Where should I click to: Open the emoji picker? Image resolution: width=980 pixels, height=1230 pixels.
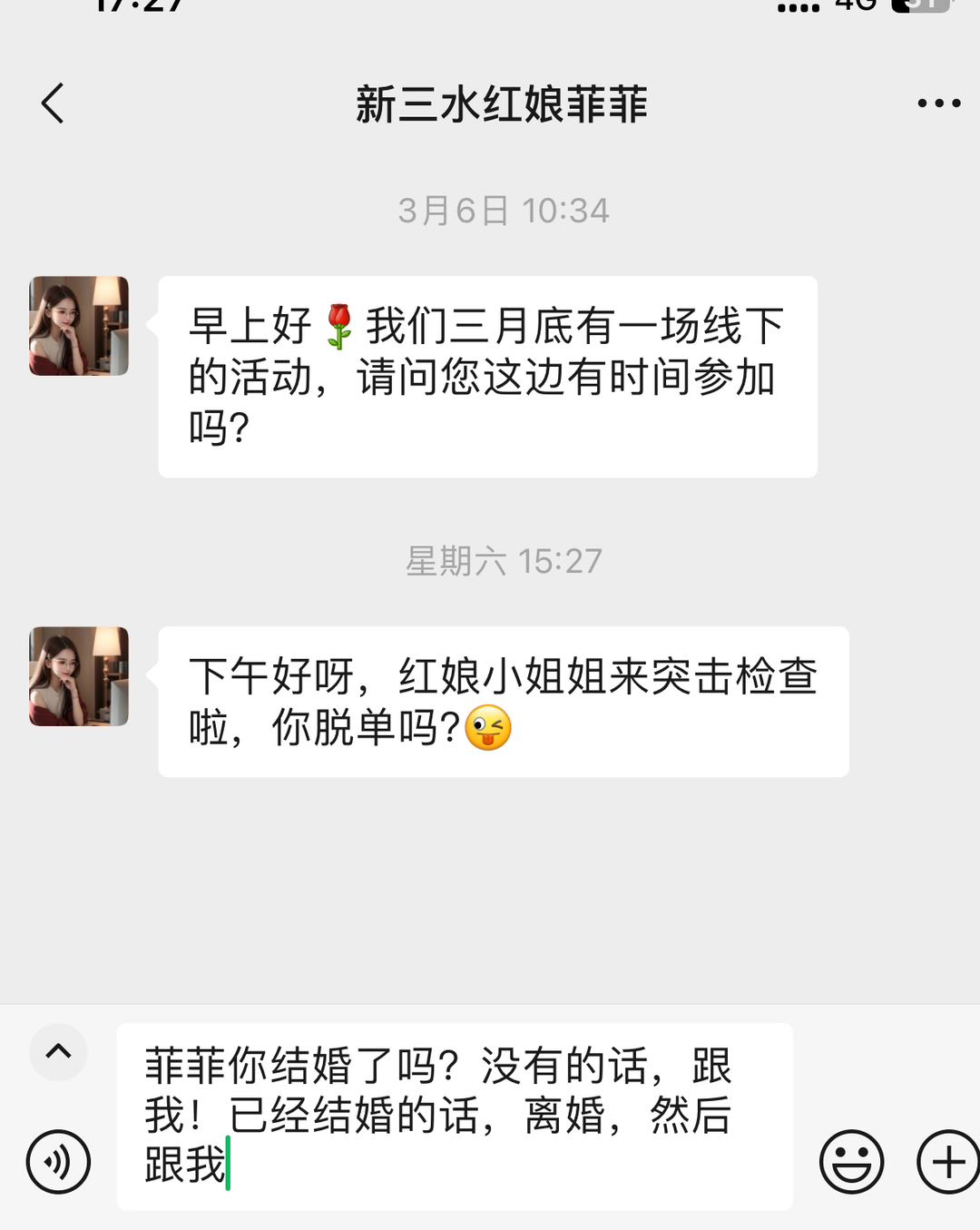click(851, 1161)
